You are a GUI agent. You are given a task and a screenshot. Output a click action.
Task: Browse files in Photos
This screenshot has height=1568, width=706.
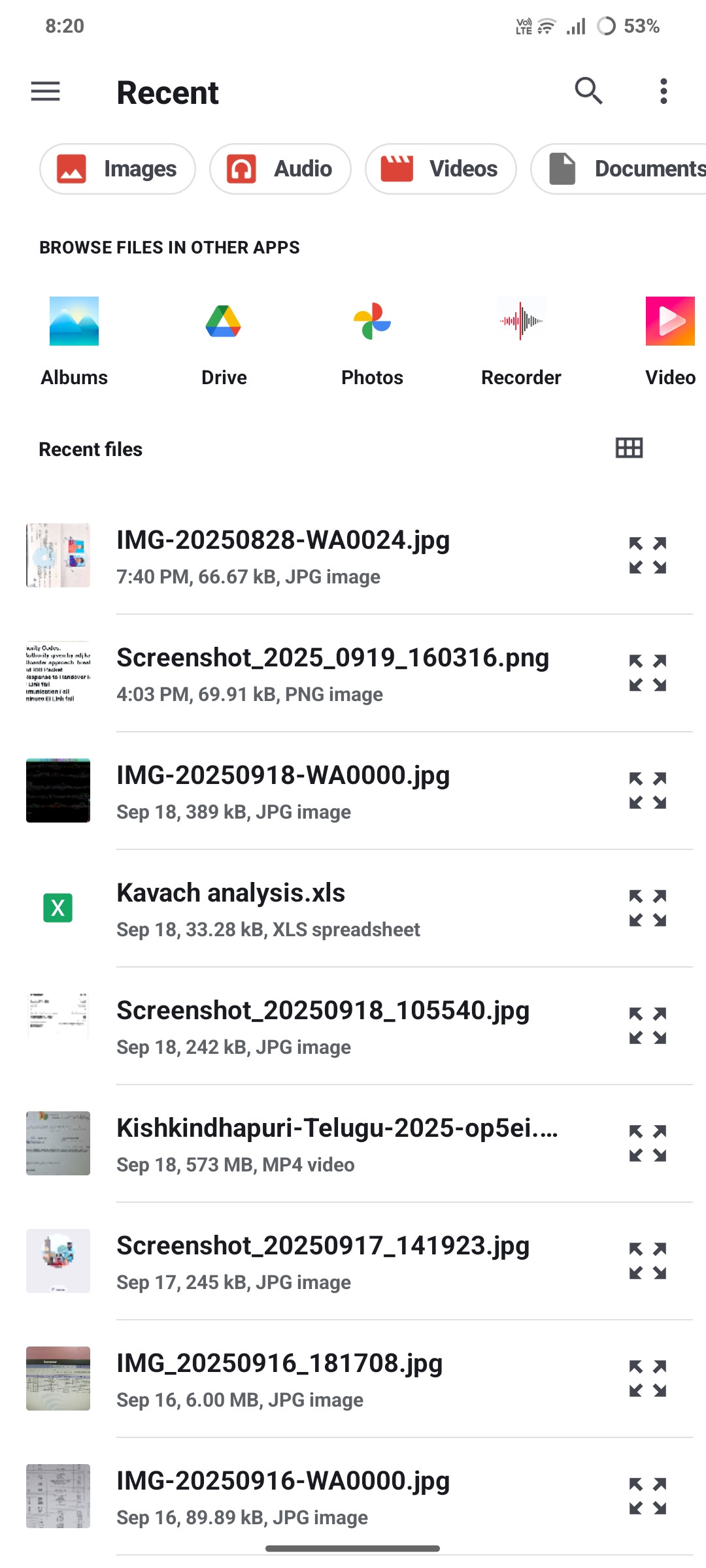(x=372, y=340)
